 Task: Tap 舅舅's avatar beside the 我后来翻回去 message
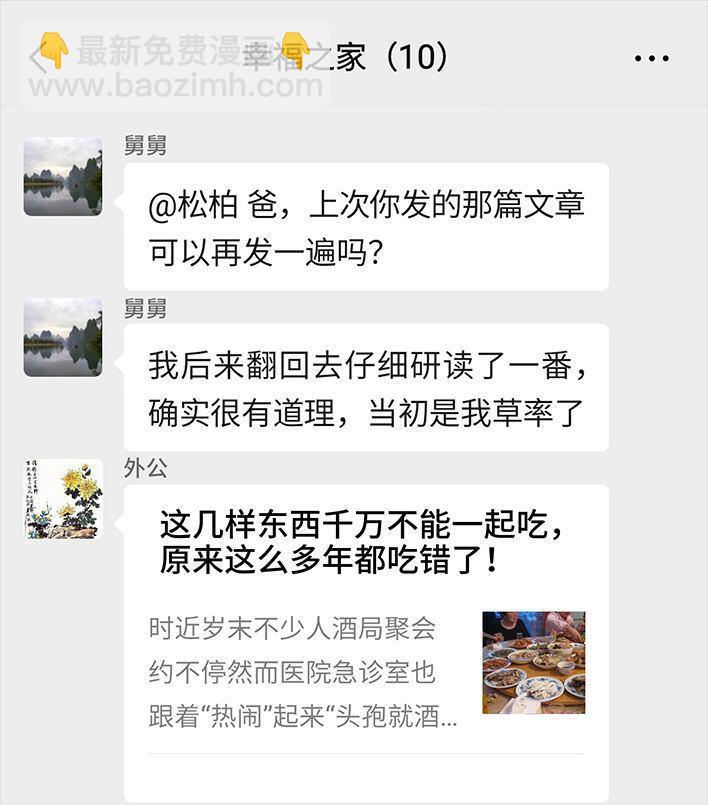(63, 337)
